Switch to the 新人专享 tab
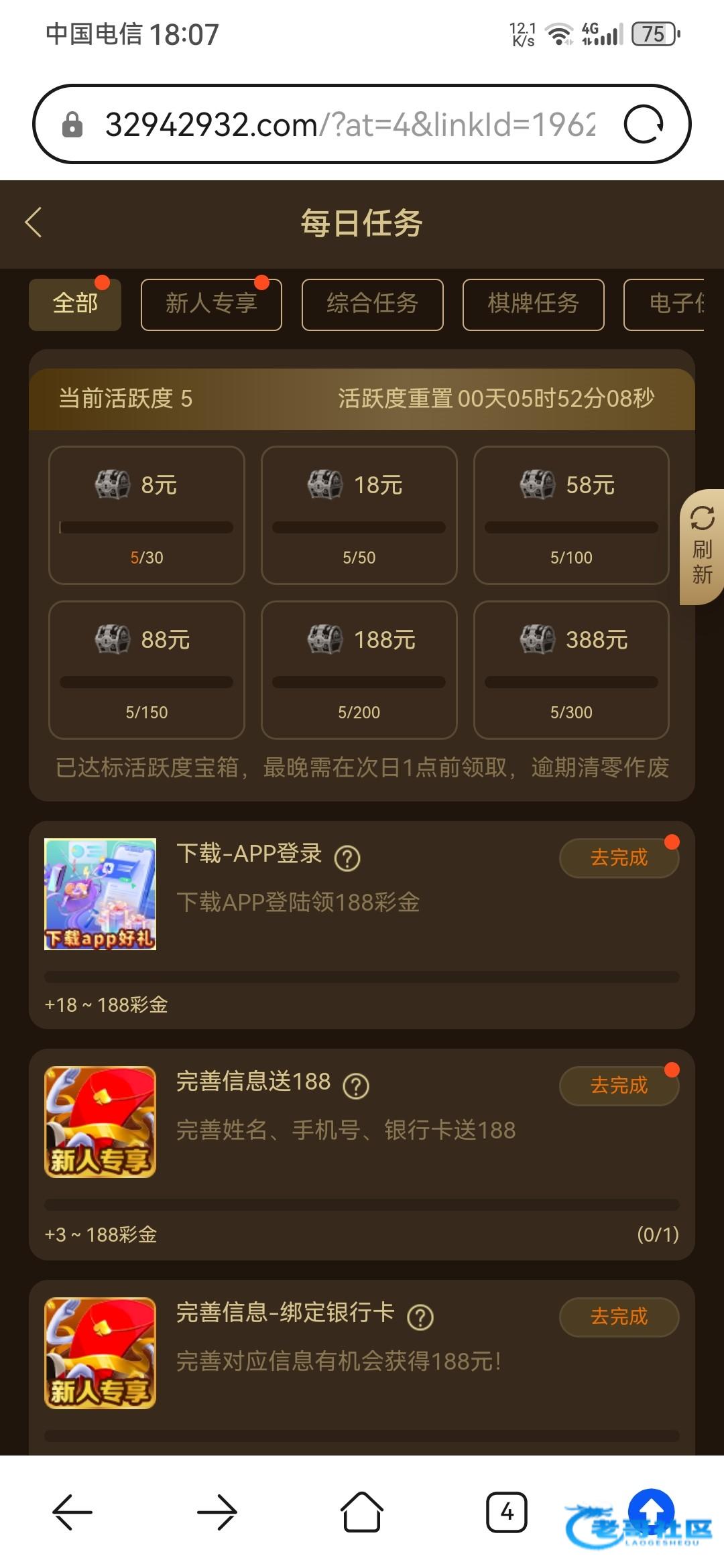 (x=211, y=304)
